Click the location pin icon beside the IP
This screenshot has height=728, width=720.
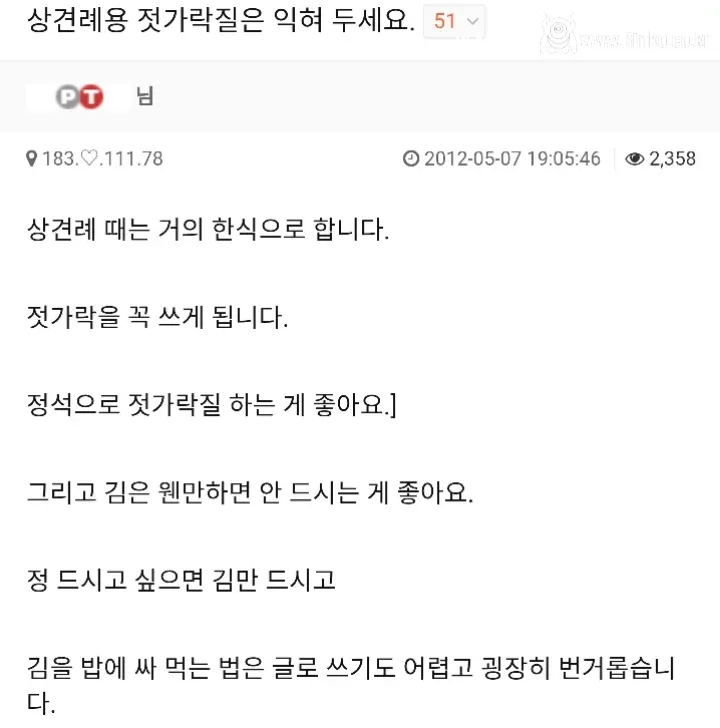tap(31, 158)
